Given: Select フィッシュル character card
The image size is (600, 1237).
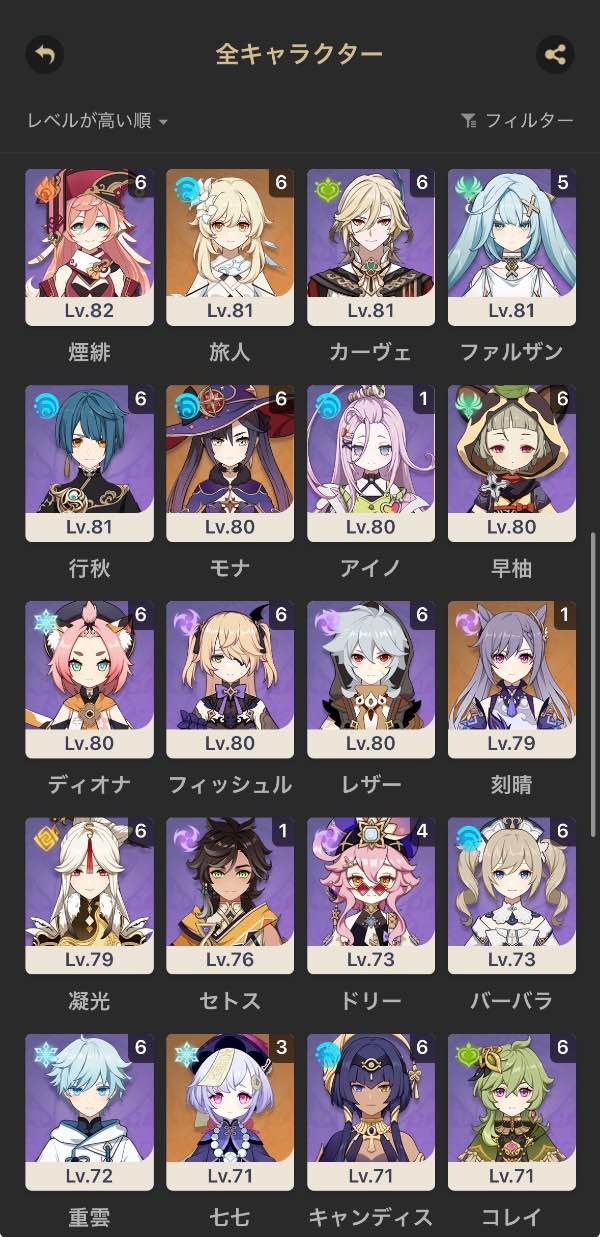Looking at the screenshot, I should pyautogui.click(x=230, y=679).
